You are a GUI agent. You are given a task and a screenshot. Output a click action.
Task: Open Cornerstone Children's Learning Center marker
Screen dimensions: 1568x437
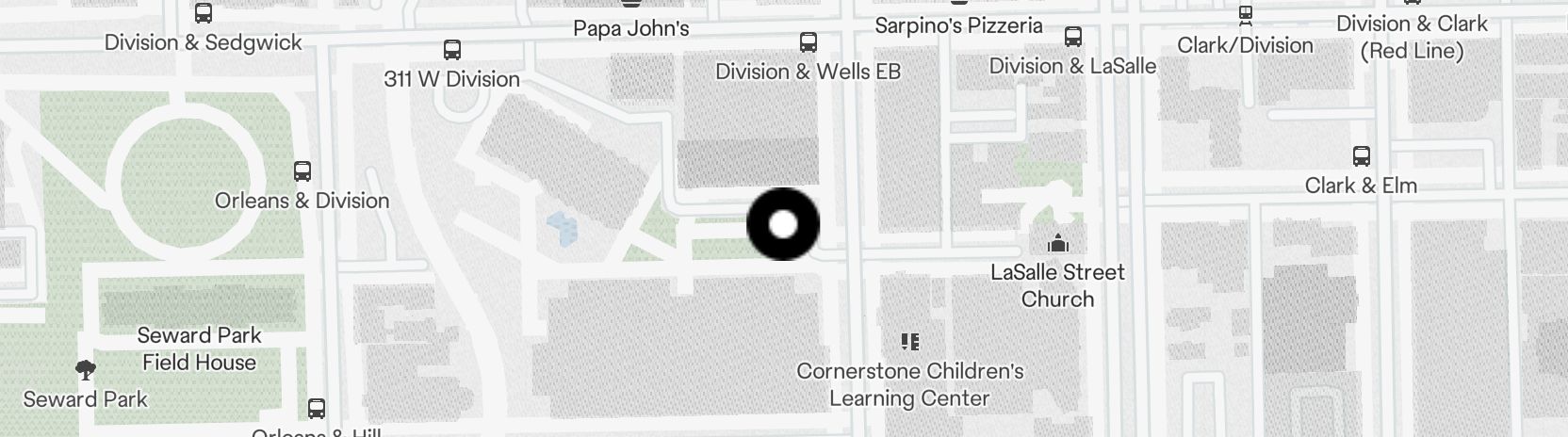coord(909,341)
